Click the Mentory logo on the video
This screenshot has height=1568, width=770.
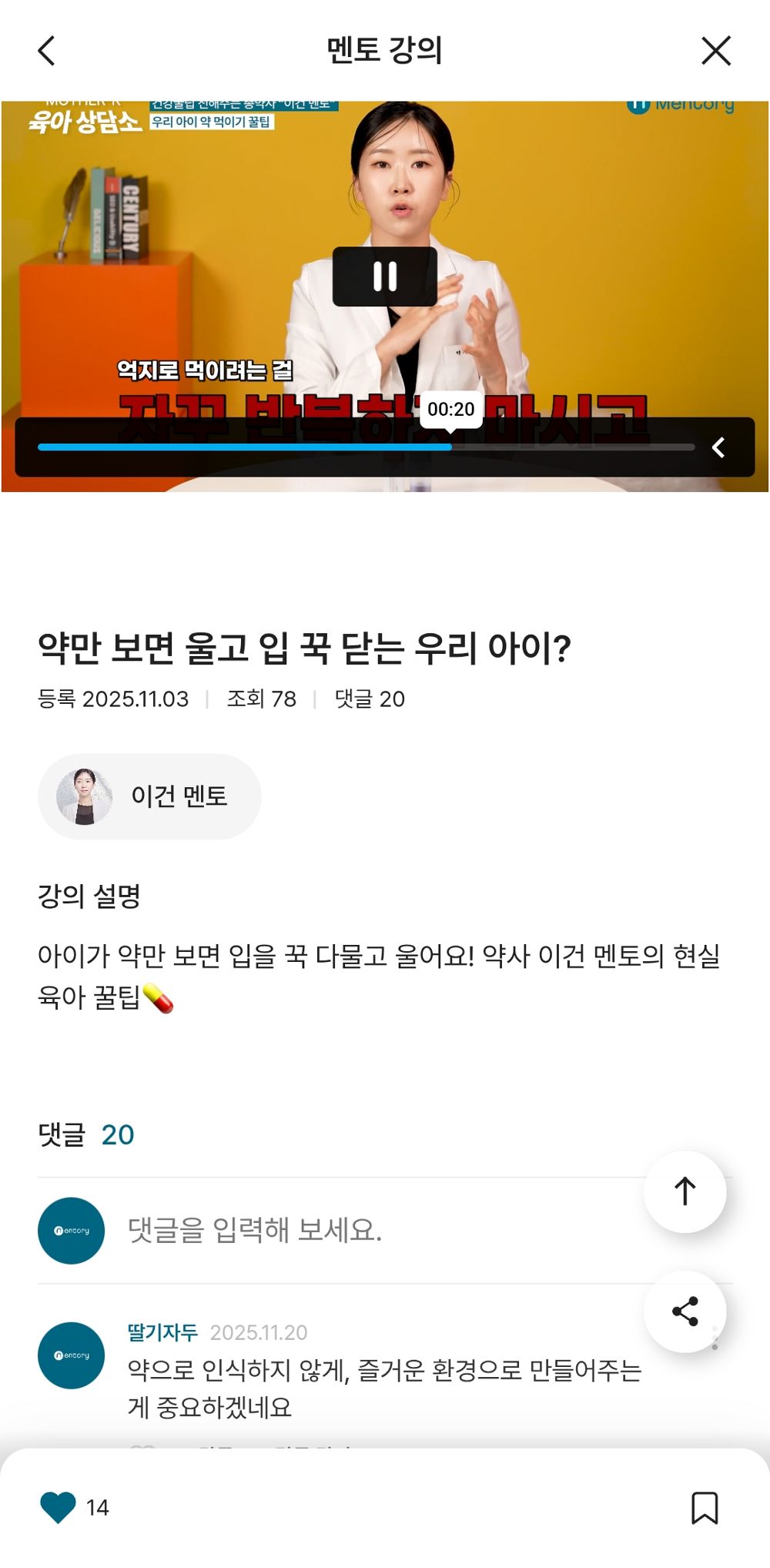681,104
